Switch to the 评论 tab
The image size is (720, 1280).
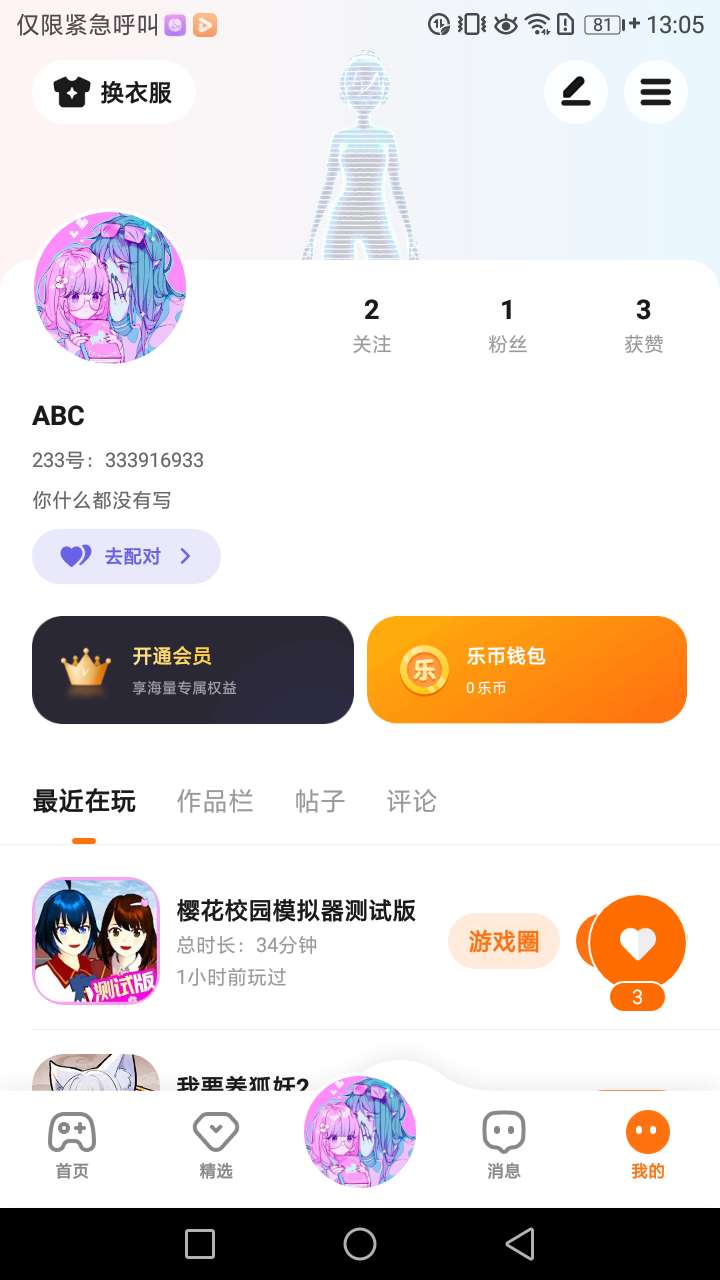[411, 801]
